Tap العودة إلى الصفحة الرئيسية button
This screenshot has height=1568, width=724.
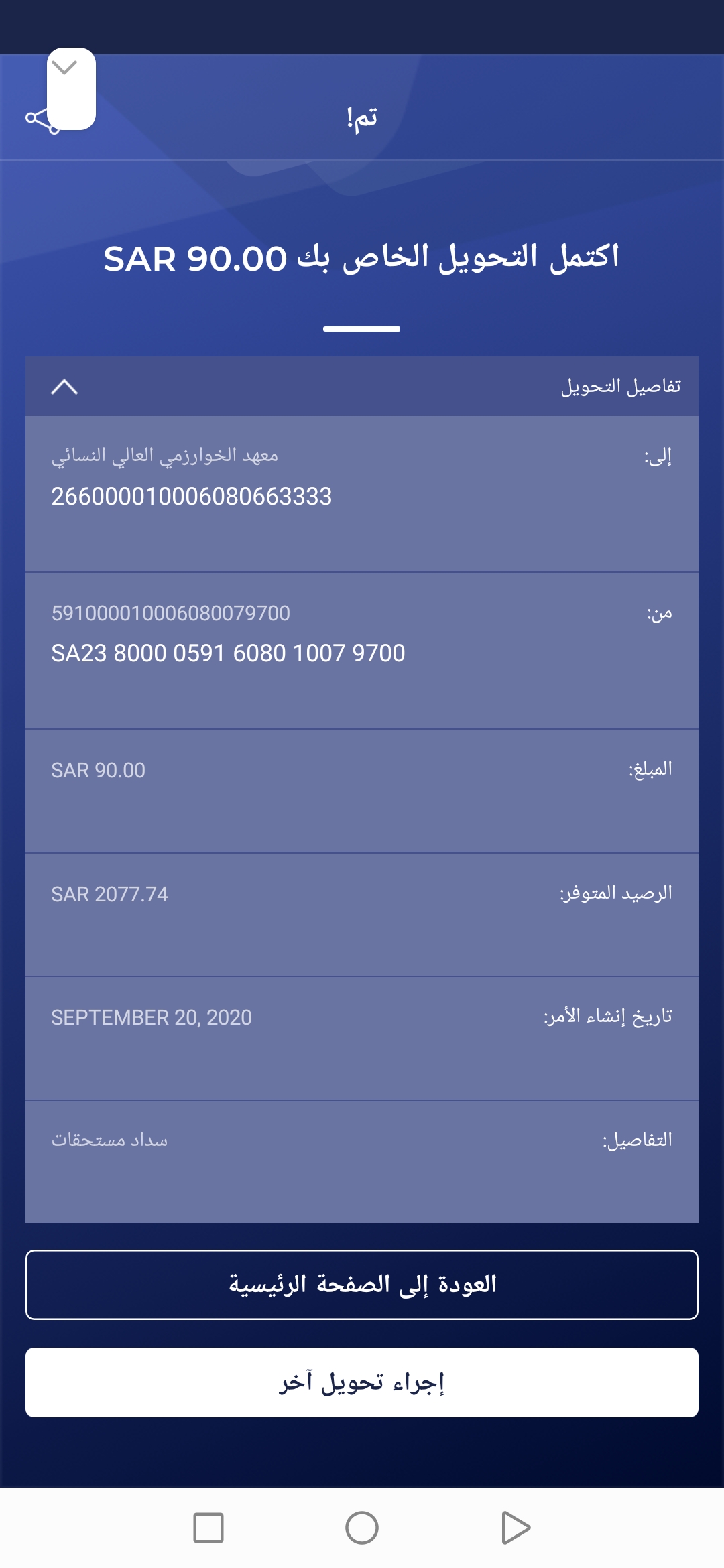(x=362, y=1285)
